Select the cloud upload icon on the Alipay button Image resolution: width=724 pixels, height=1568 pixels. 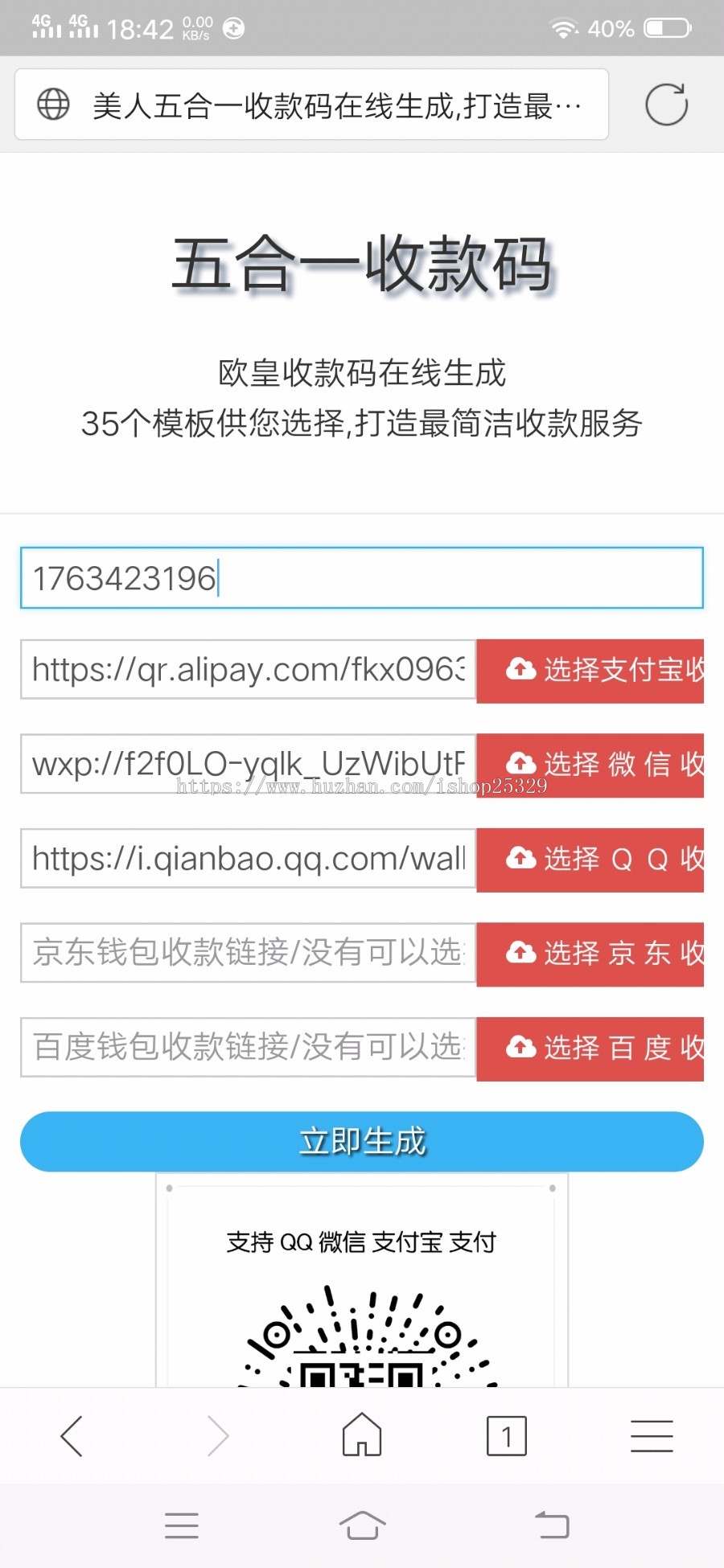519,671
